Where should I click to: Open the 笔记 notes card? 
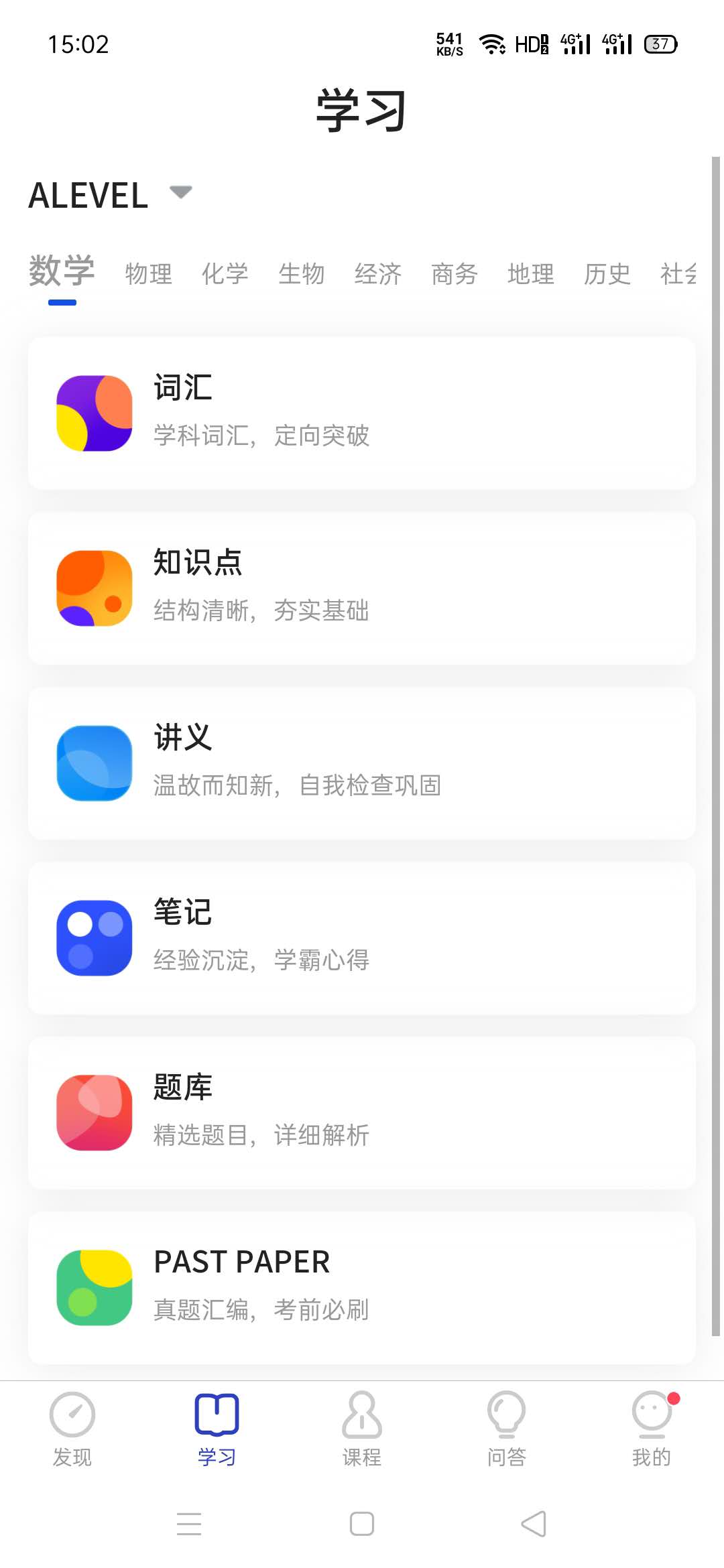[x=362, y=937]
